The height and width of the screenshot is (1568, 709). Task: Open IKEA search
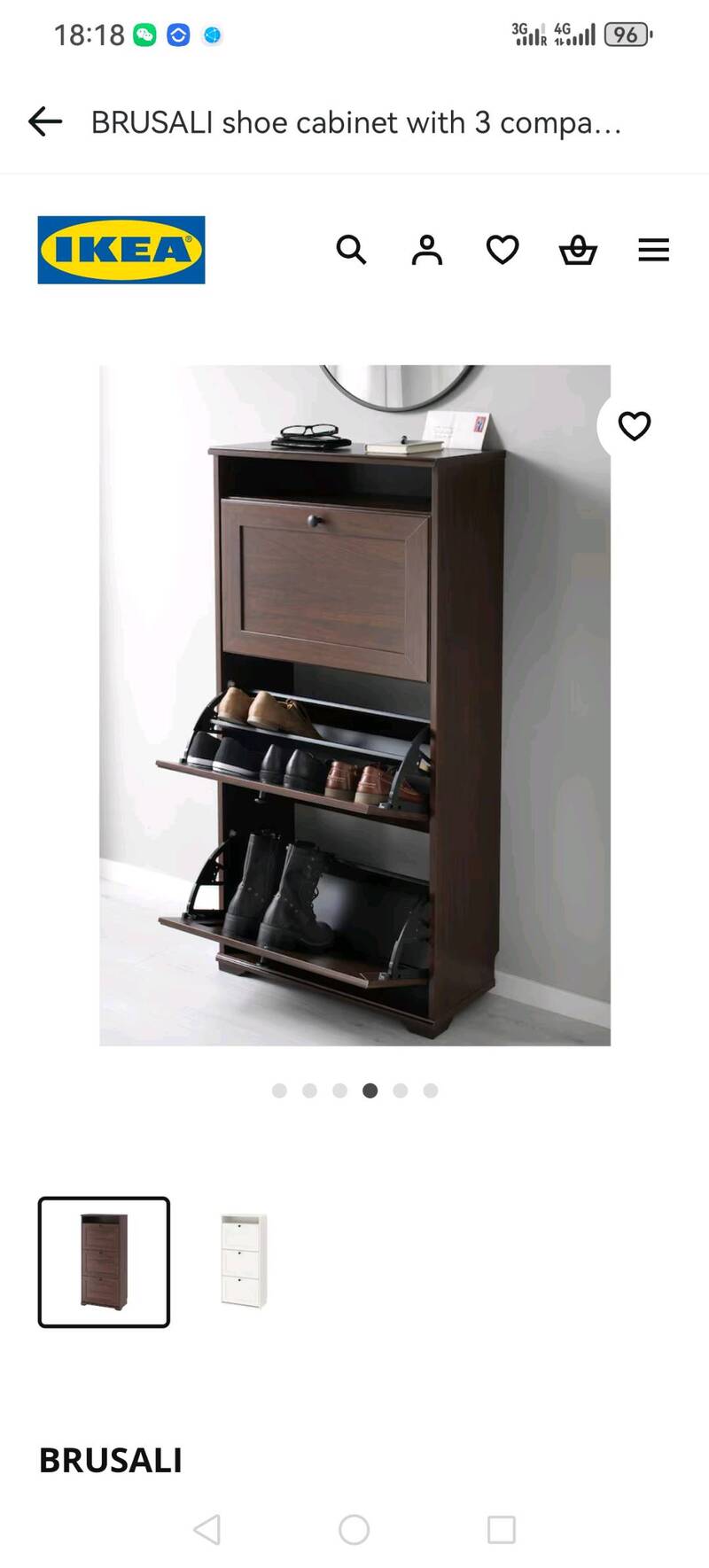[x=351, y=250]
